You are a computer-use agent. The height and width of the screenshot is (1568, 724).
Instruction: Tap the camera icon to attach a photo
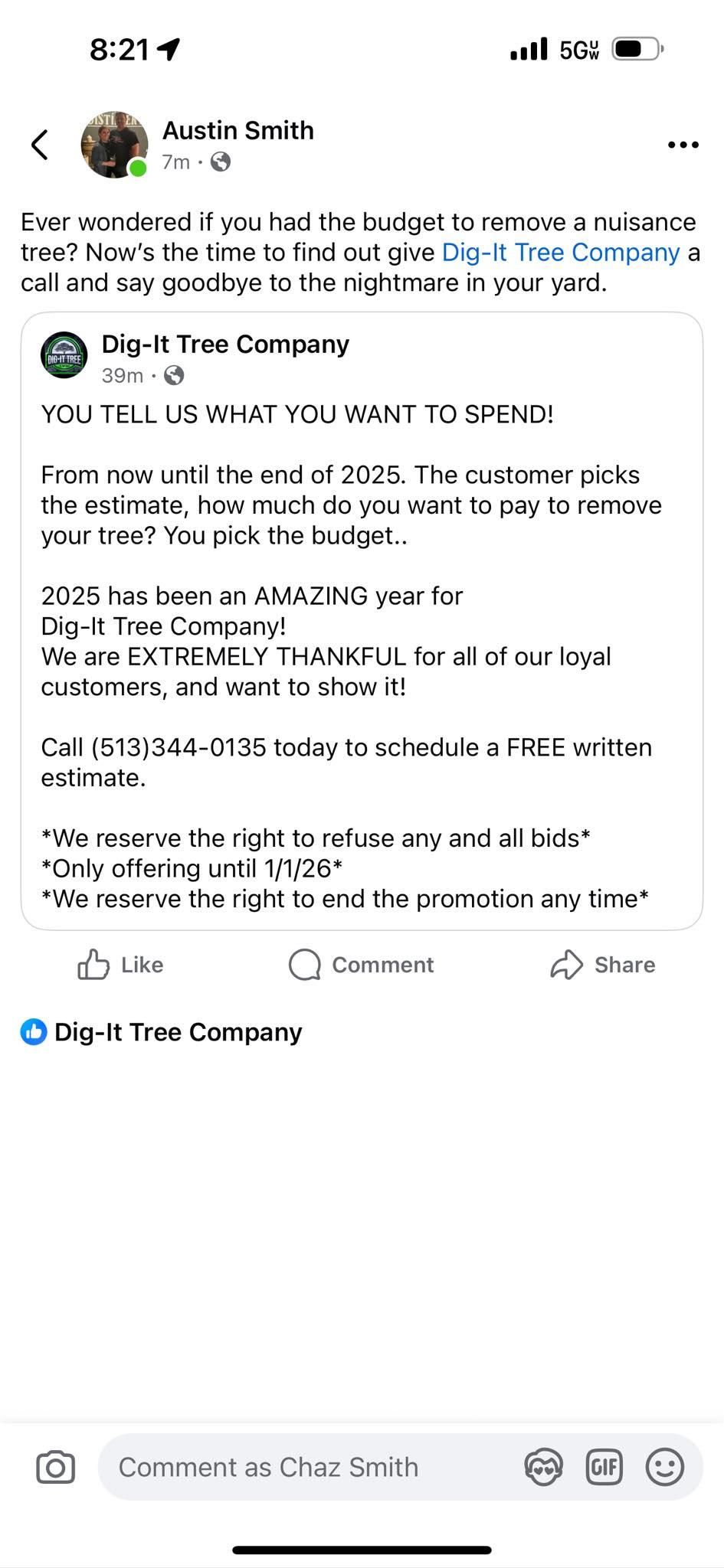[x=54, y=1466]
